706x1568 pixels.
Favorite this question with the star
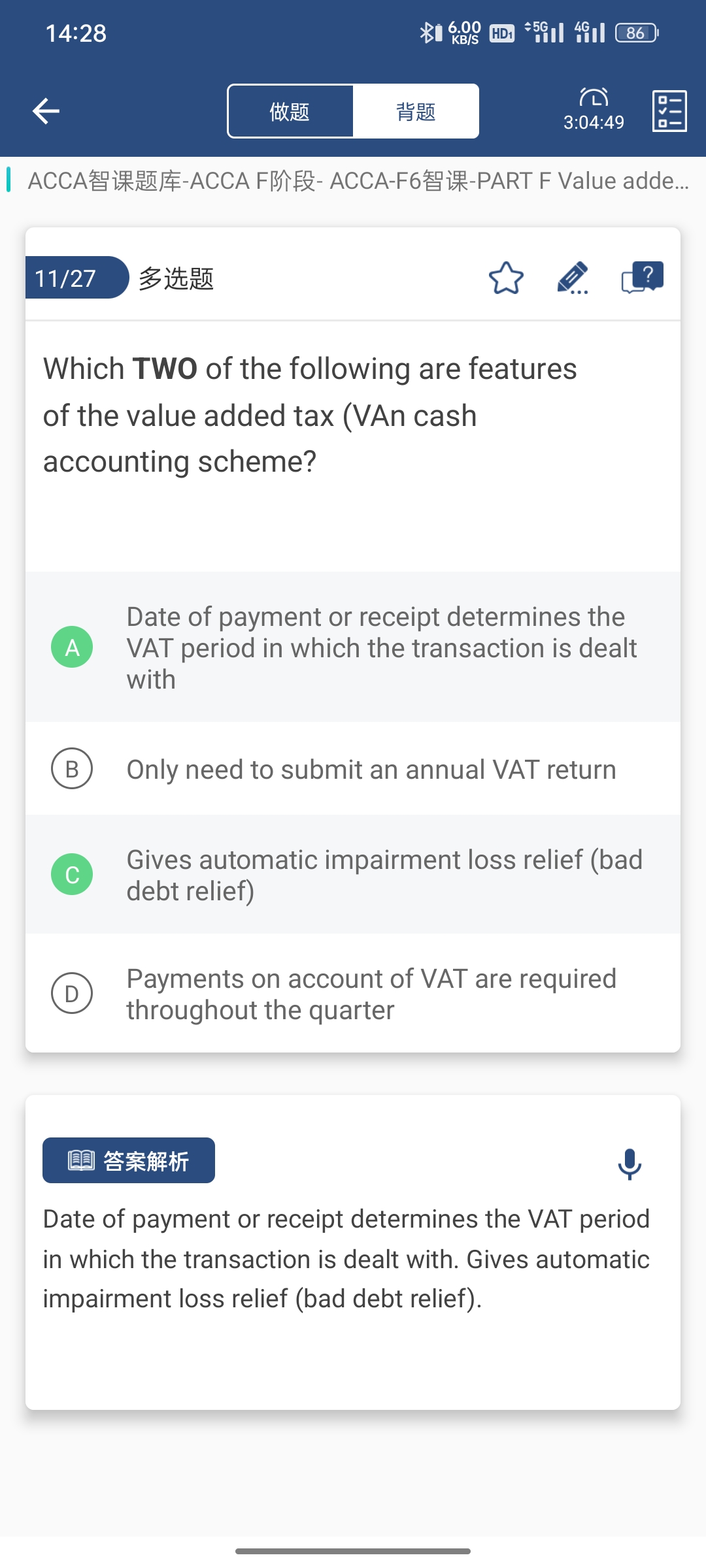[506, 278]
